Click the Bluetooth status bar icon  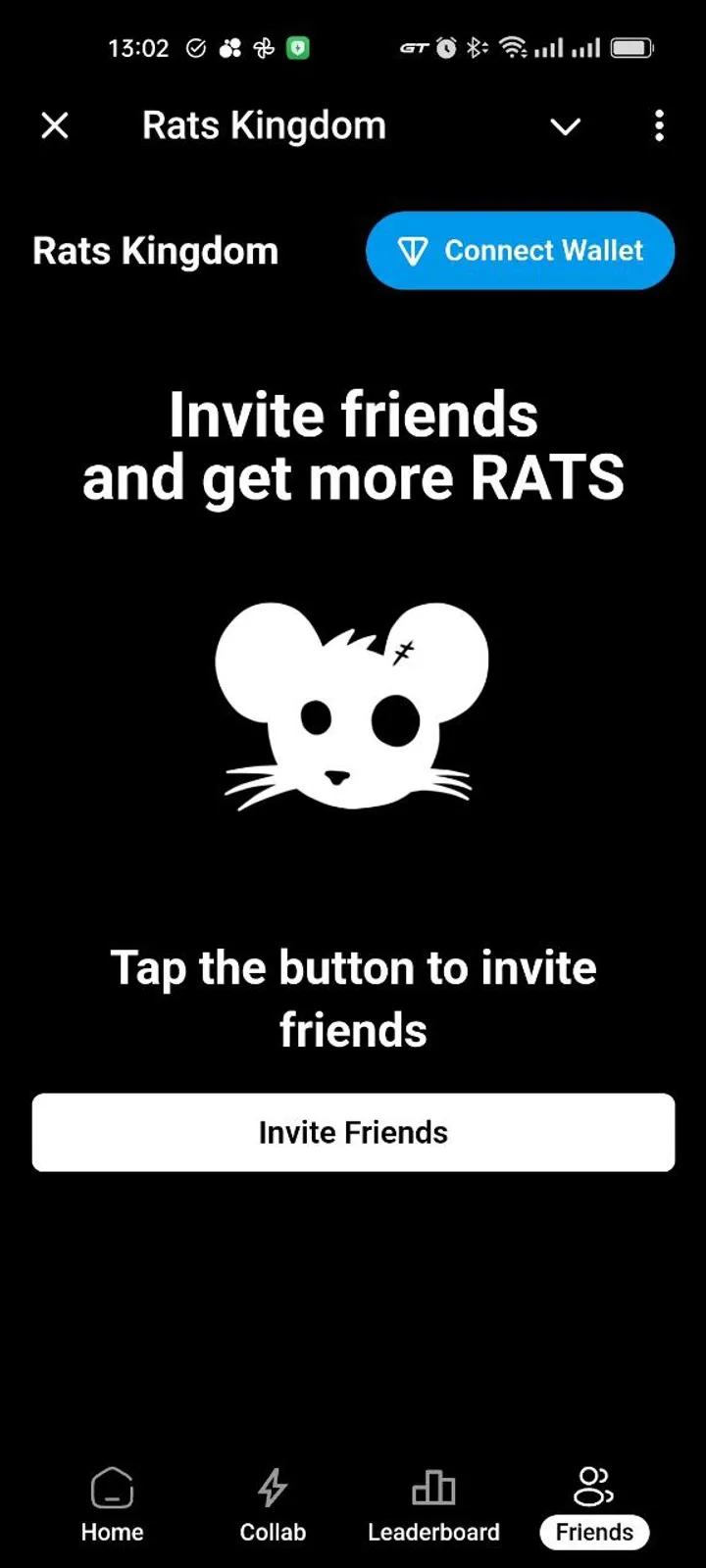click(475, 47)
